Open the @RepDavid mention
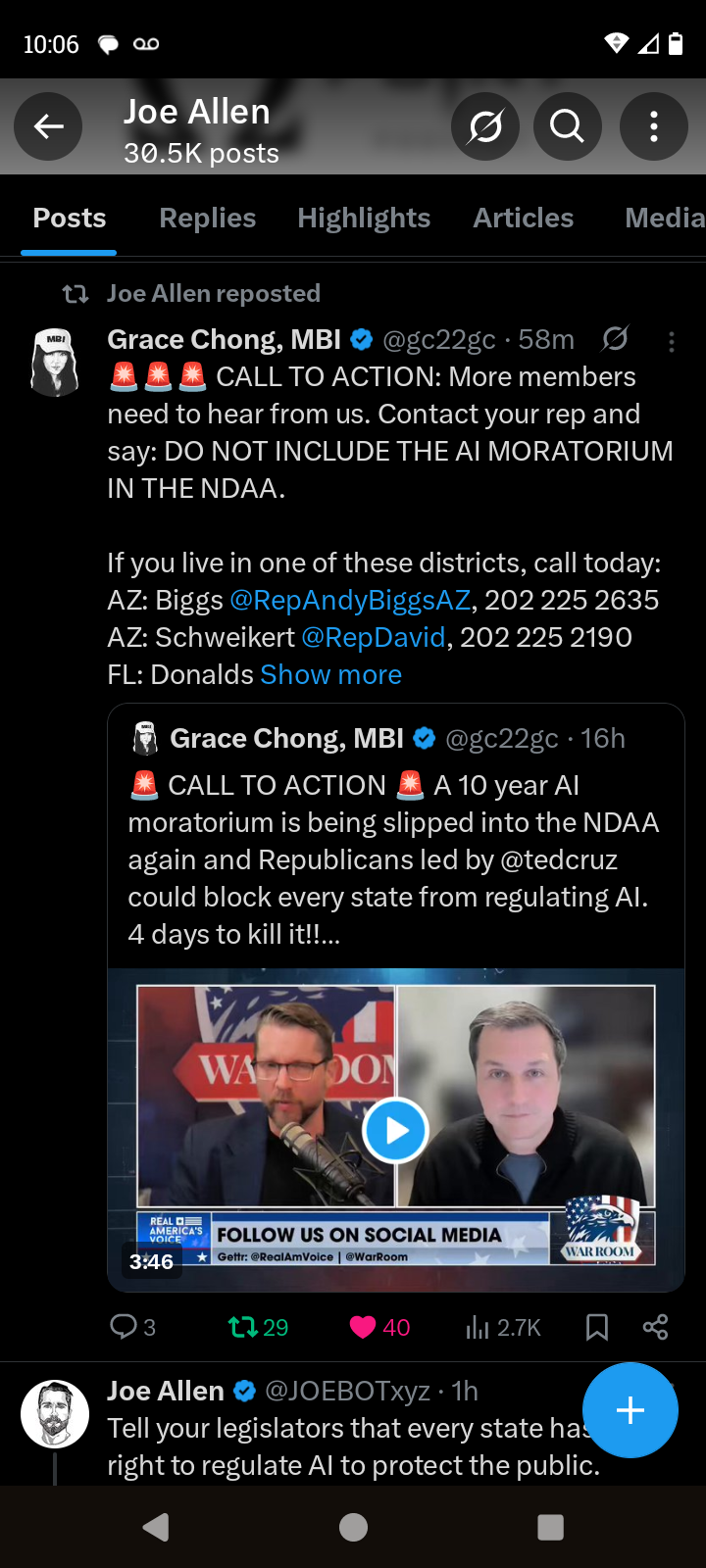This screenshot has height=1568, width=706. (374, 637)
